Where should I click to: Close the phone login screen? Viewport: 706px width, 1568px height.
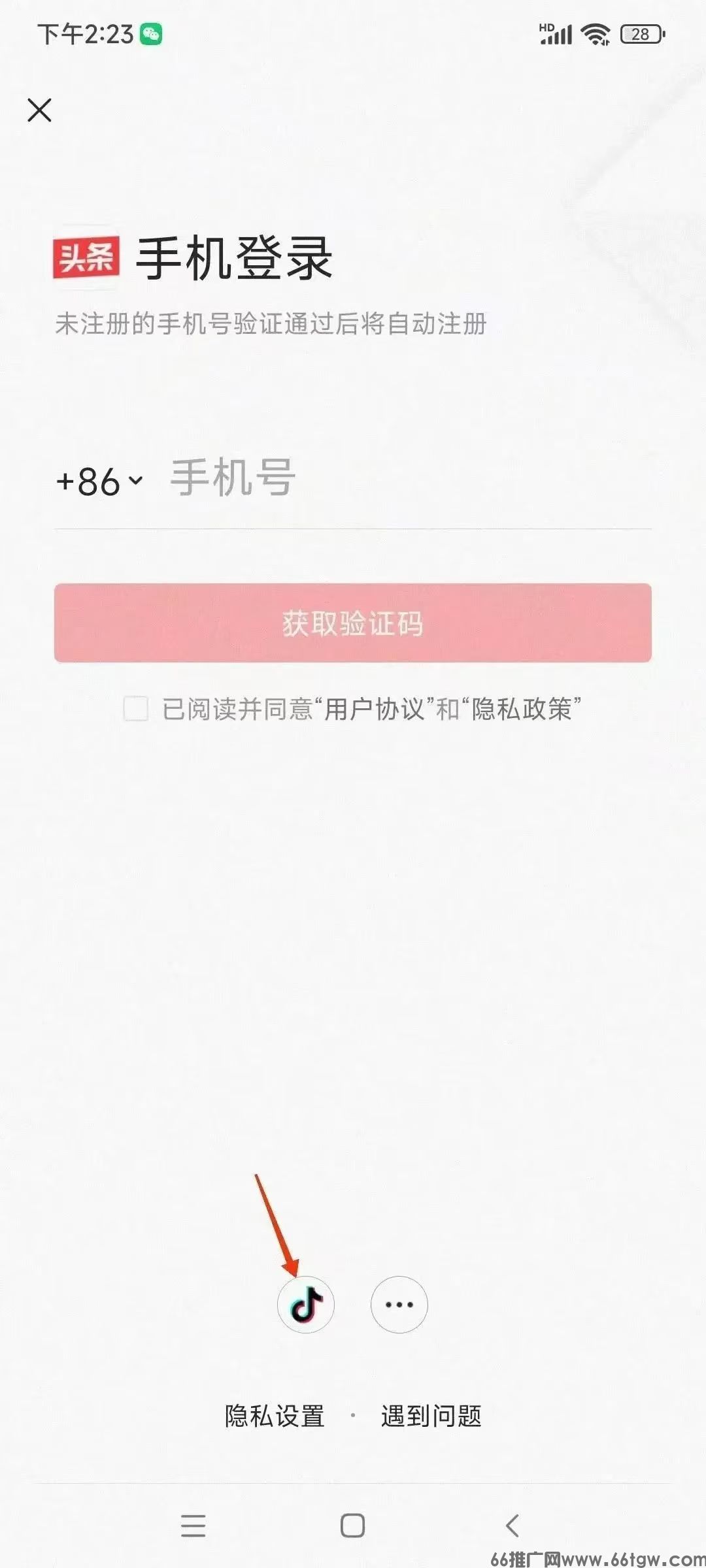coord(39,110)
